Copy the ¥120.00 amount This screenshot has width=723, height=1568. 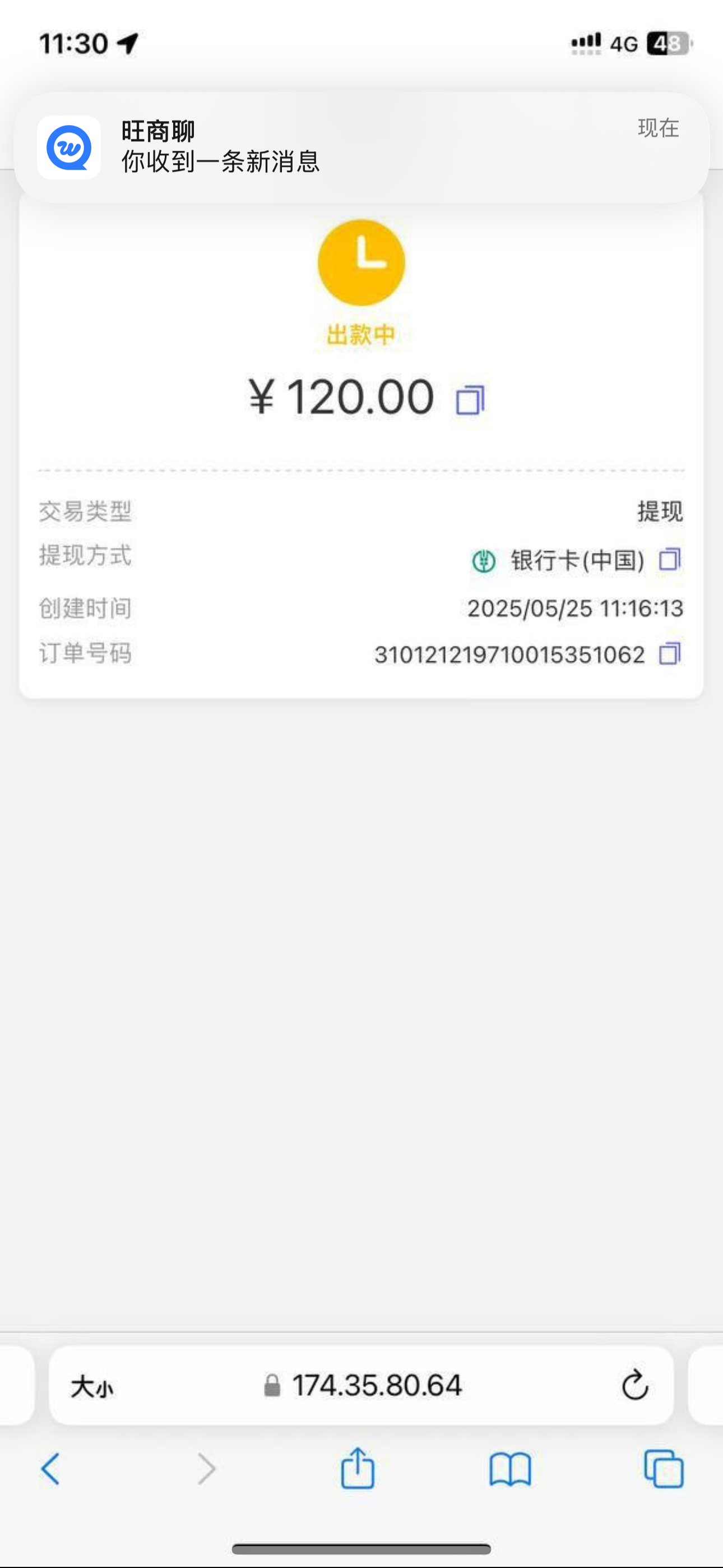tap(470, 400)
